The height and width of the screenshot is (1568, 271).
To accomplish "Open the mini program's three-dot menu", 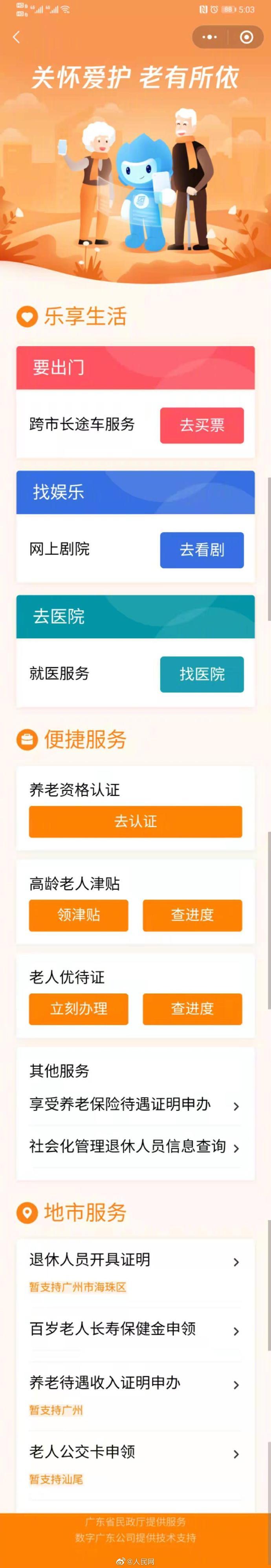I will (209, 37).
